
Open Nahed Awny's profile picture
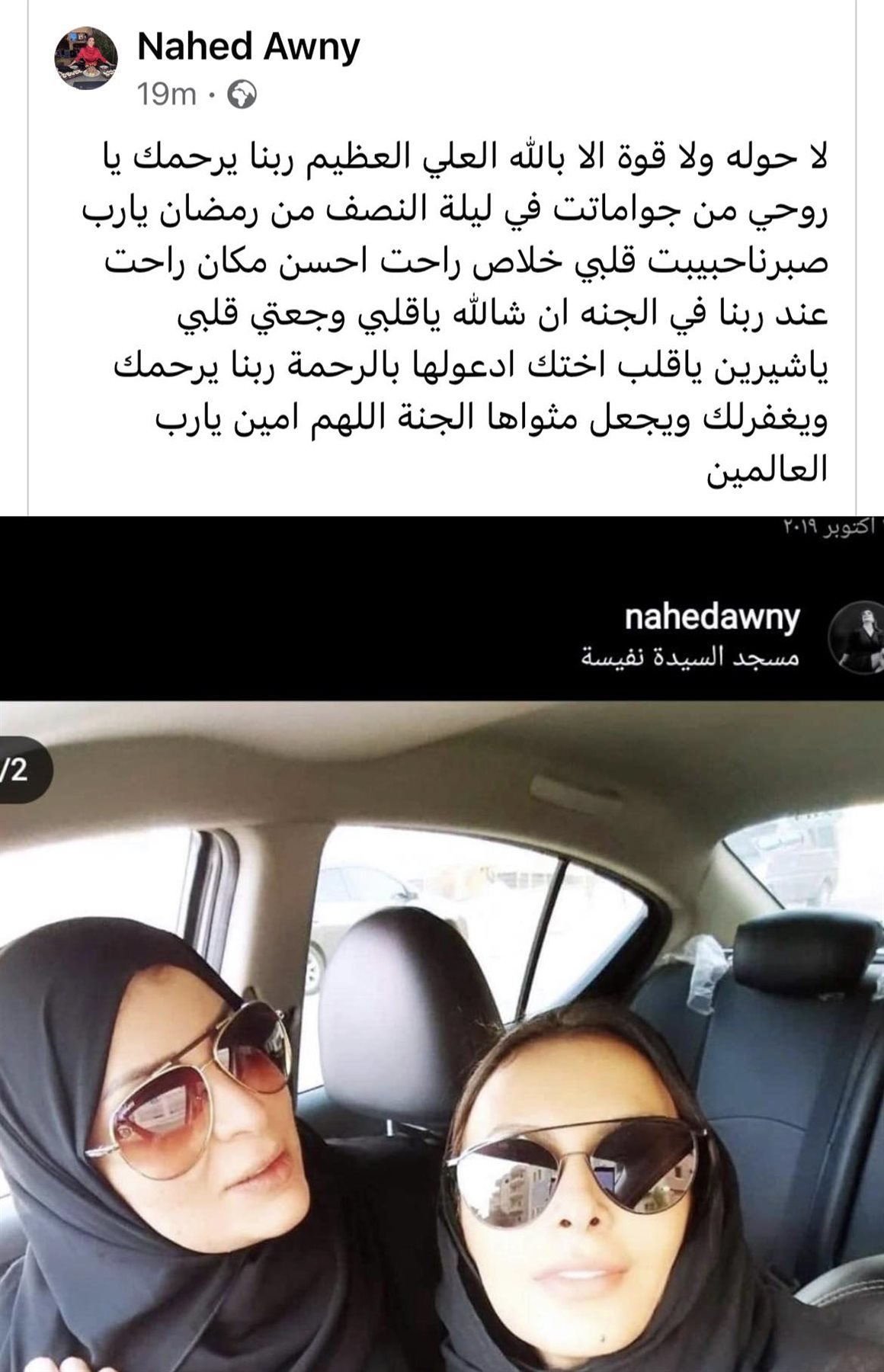(85, 59)
